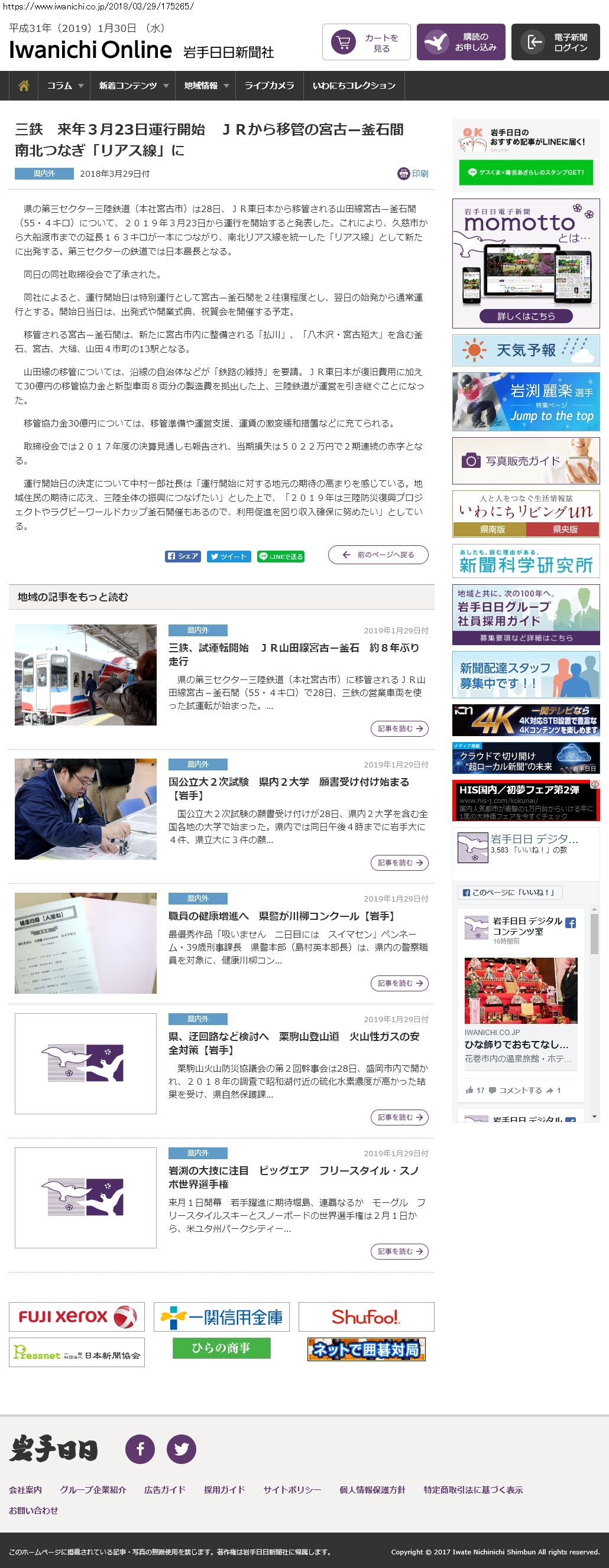Open the 会社案内 footer link

coord(25,1489)
